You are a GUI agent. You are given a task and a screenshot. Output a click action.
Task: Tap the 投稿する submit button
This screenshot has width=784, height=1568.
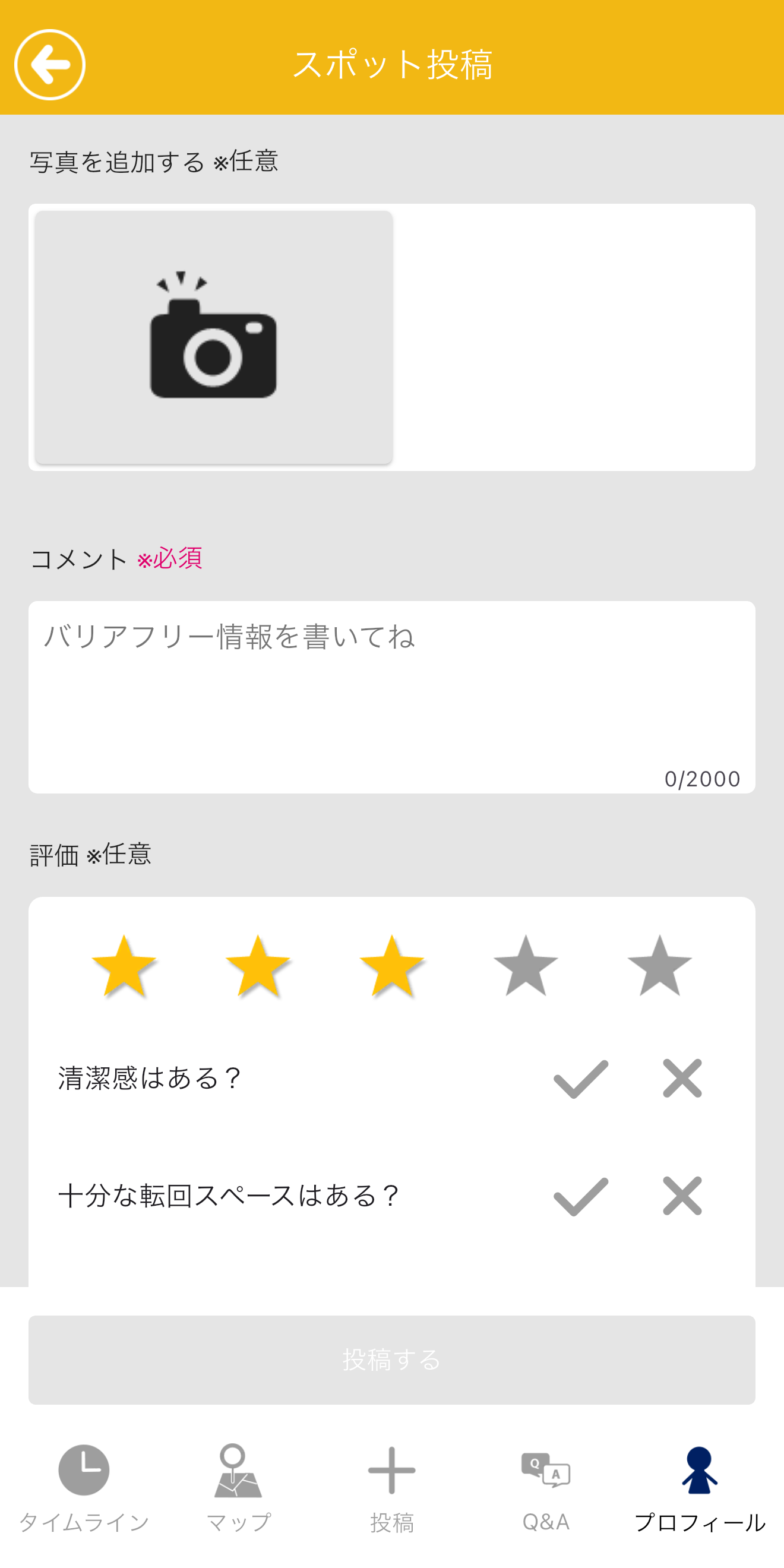(x=391, y=1360)
